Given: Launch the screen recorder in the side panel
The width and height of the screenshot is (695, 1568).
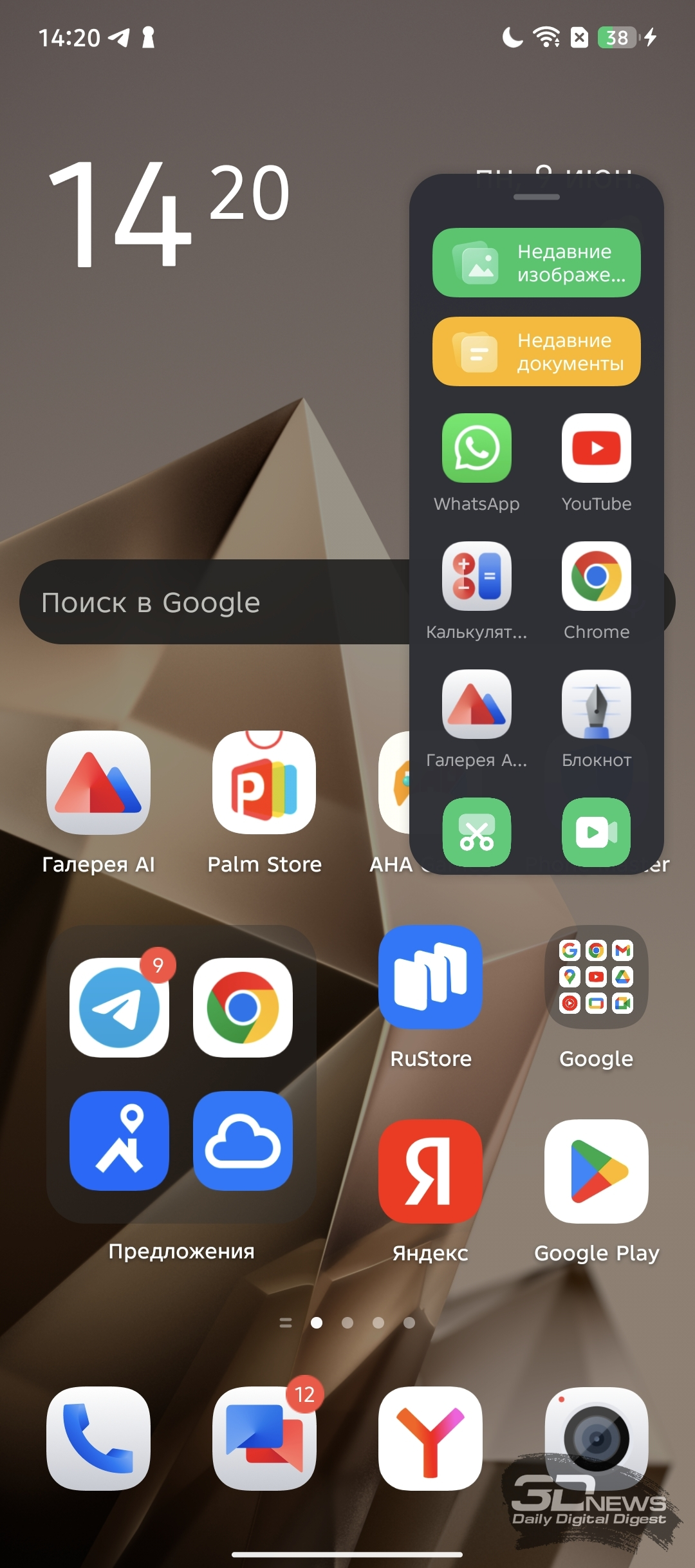Looking at the screenshot, I should 597,832.
